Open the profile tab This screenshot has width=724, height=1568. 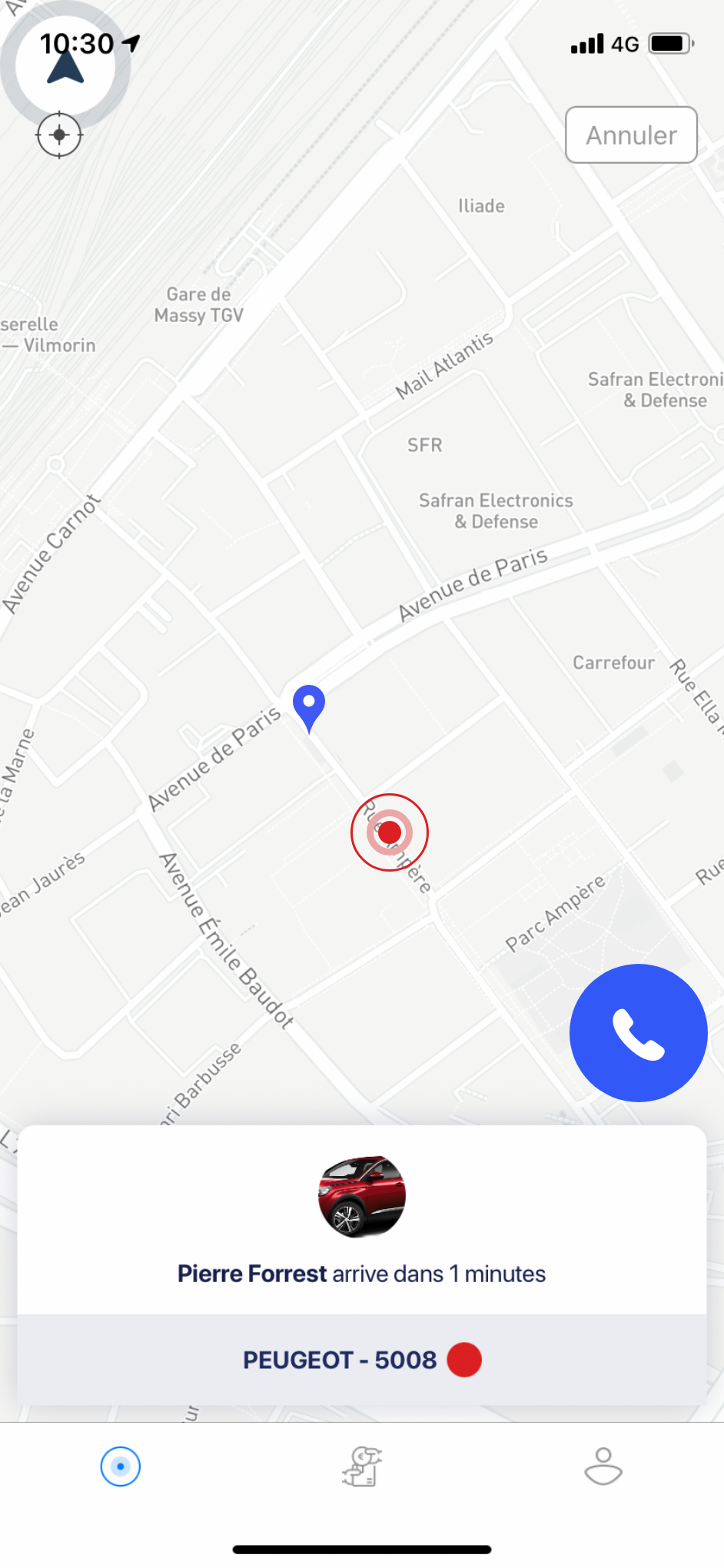pyautogui.click(x=603, y=1466)
